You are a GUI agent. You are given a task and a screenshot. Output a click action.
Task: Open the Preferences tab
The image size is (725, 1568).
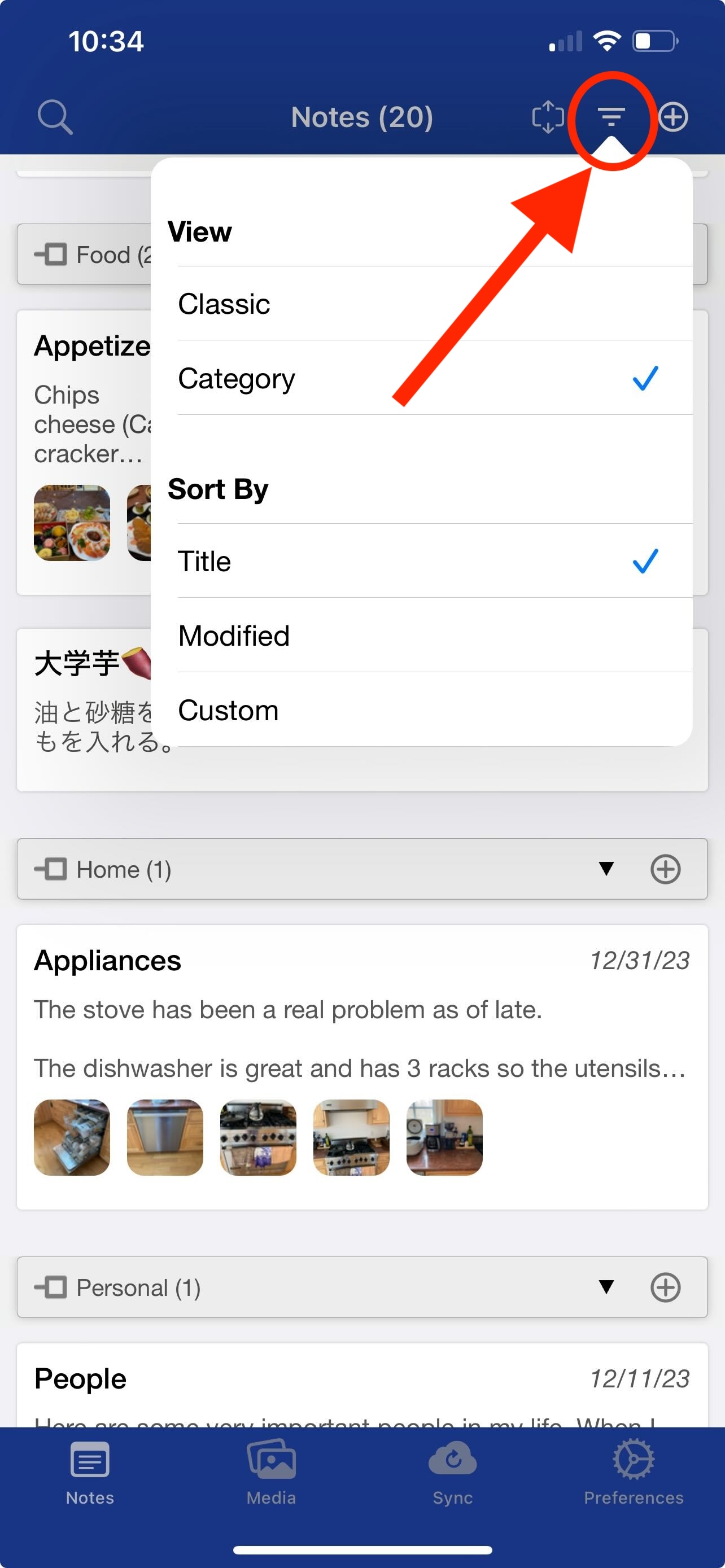633,1472
